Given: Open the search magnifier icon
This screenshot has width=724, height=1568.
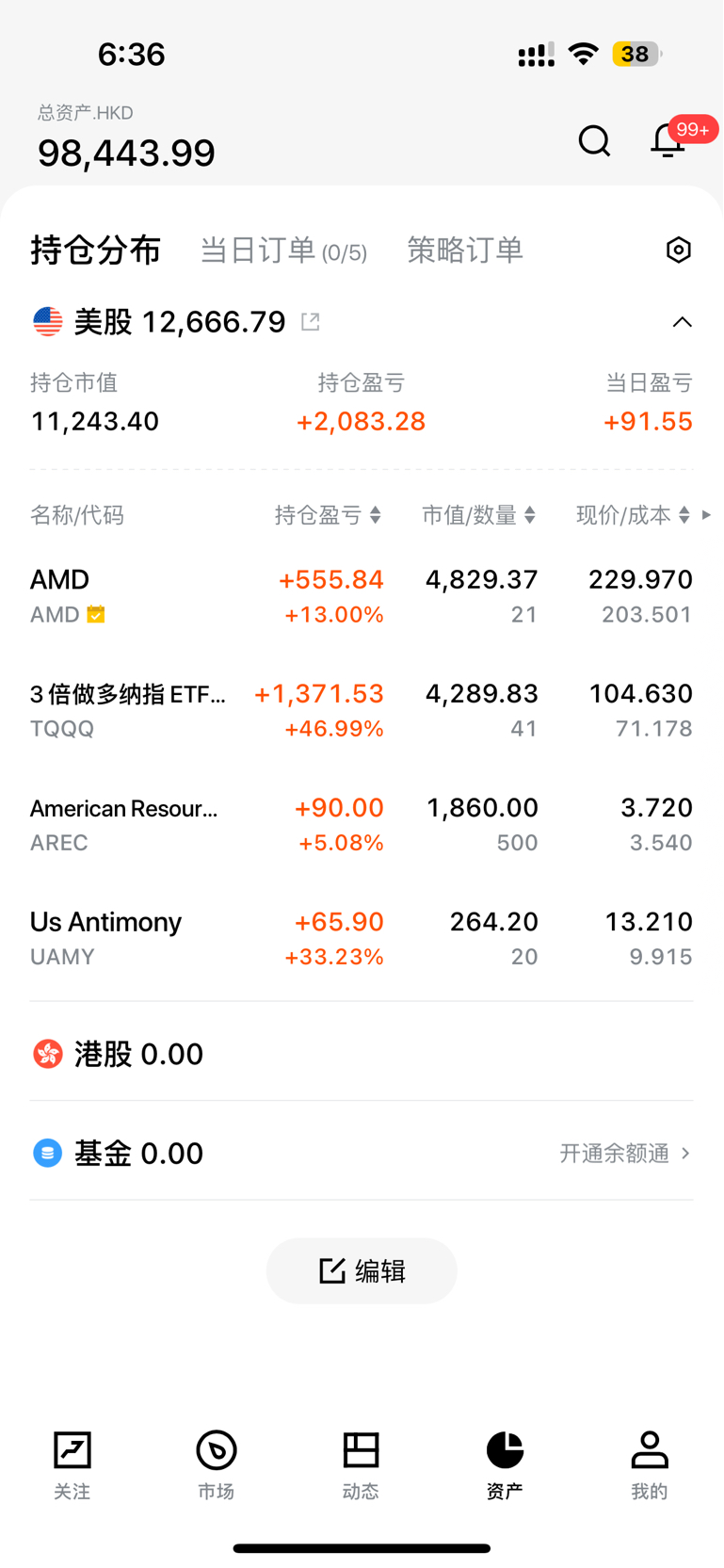Looking at the screenshot, I should pos(594,141).
